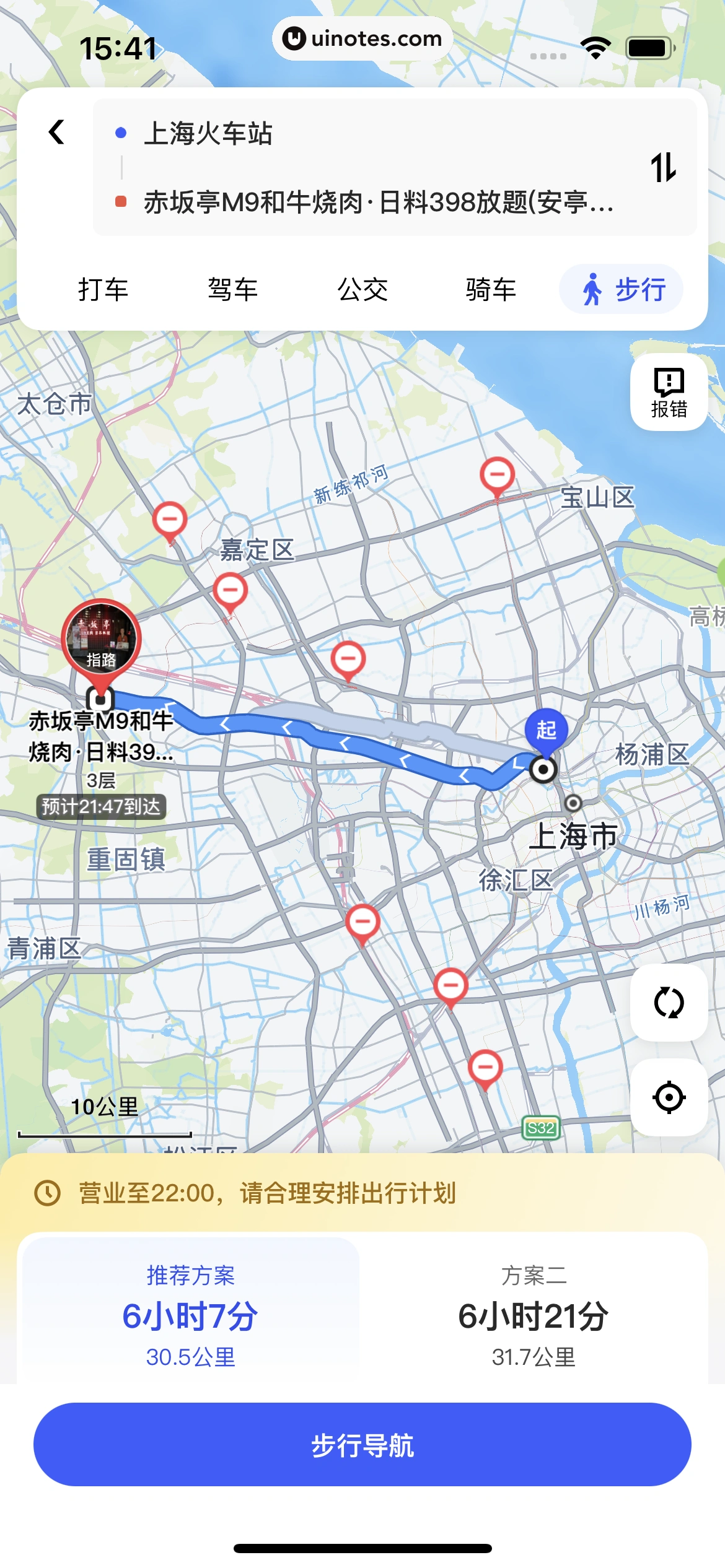Go back using the top-left arrow
Image resolution: width=725 pixels, height=1568 pixels.
[57, 132]
